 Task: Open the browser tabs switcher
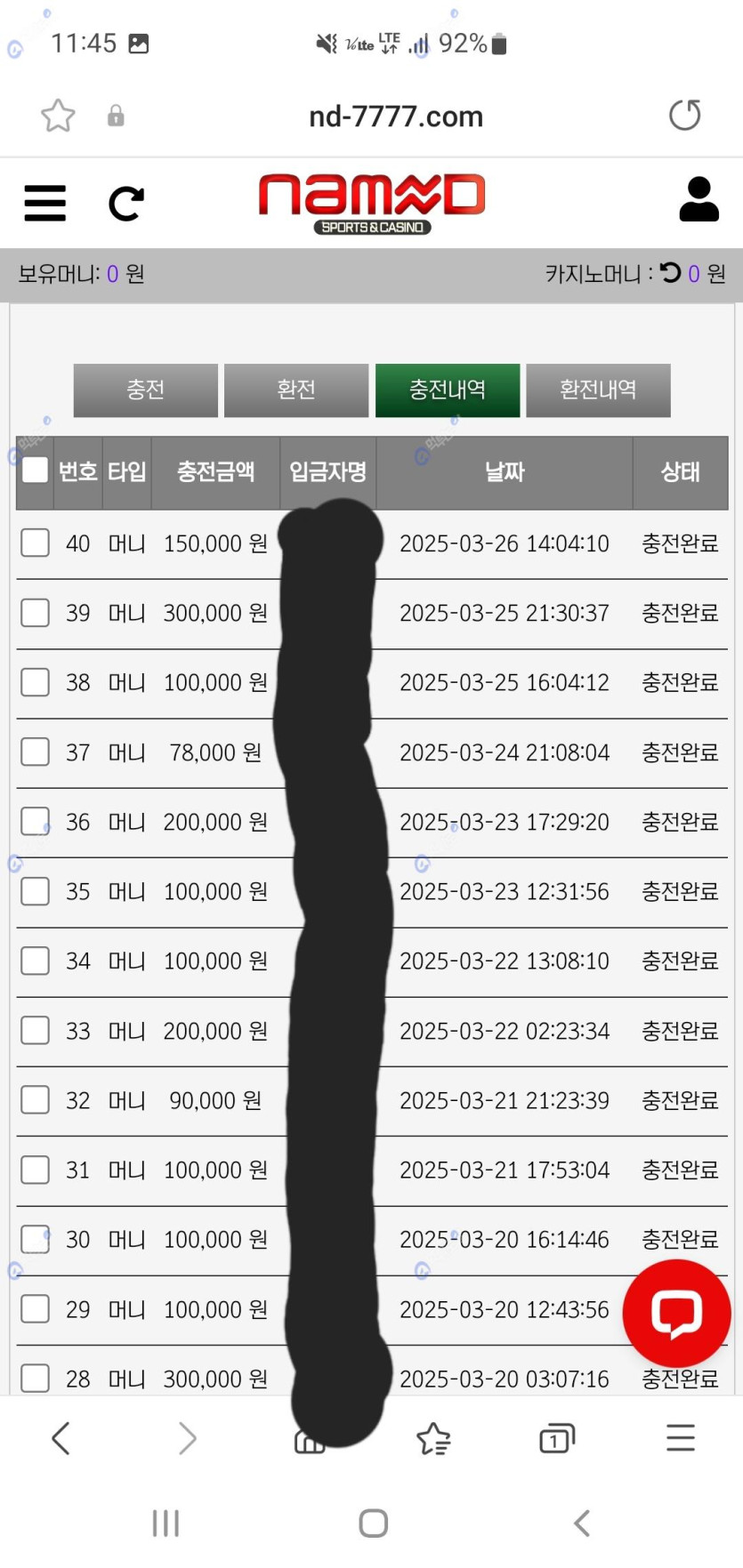(x=557, y=1438)
